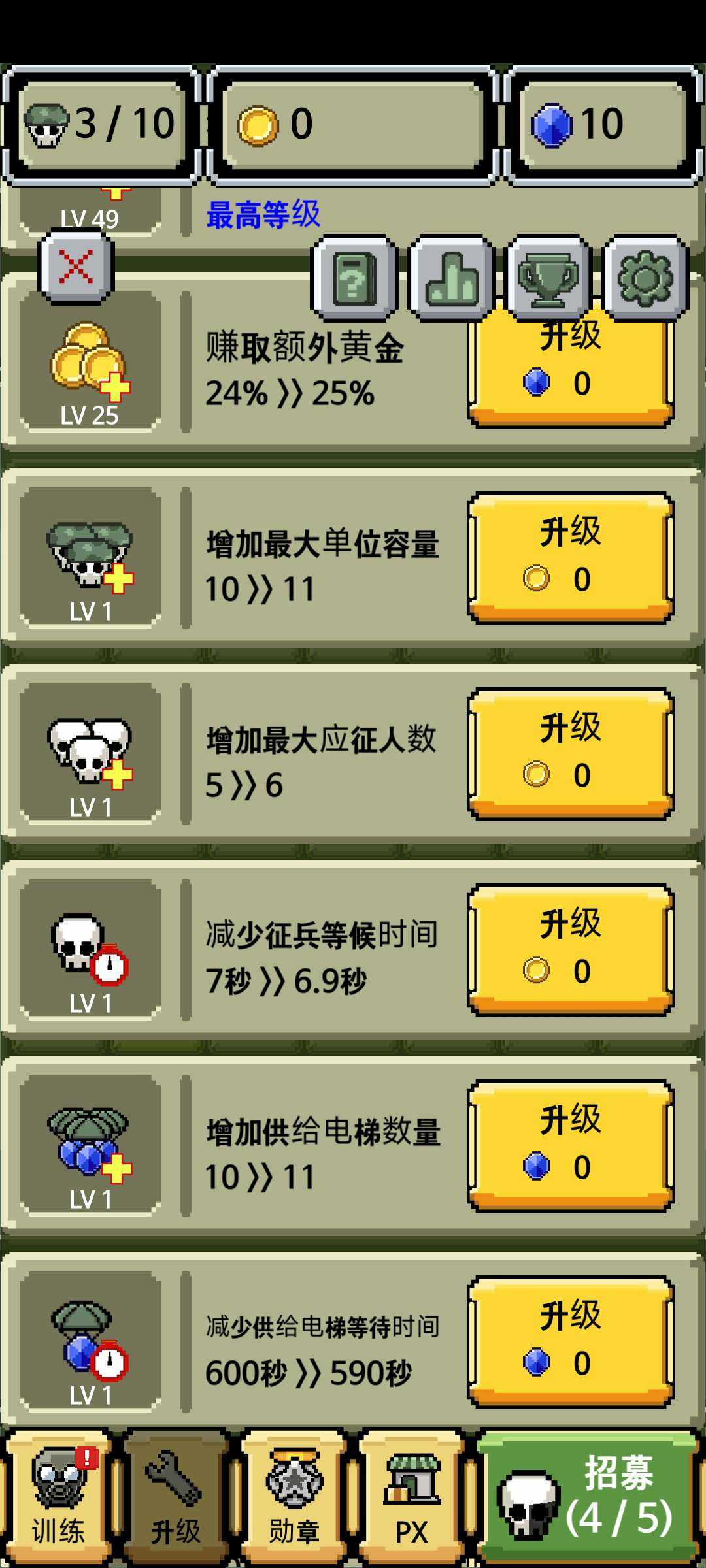The image size is (706, 1568).
Task: Close the toolbar with the red X
Action: tap(76, 267)
